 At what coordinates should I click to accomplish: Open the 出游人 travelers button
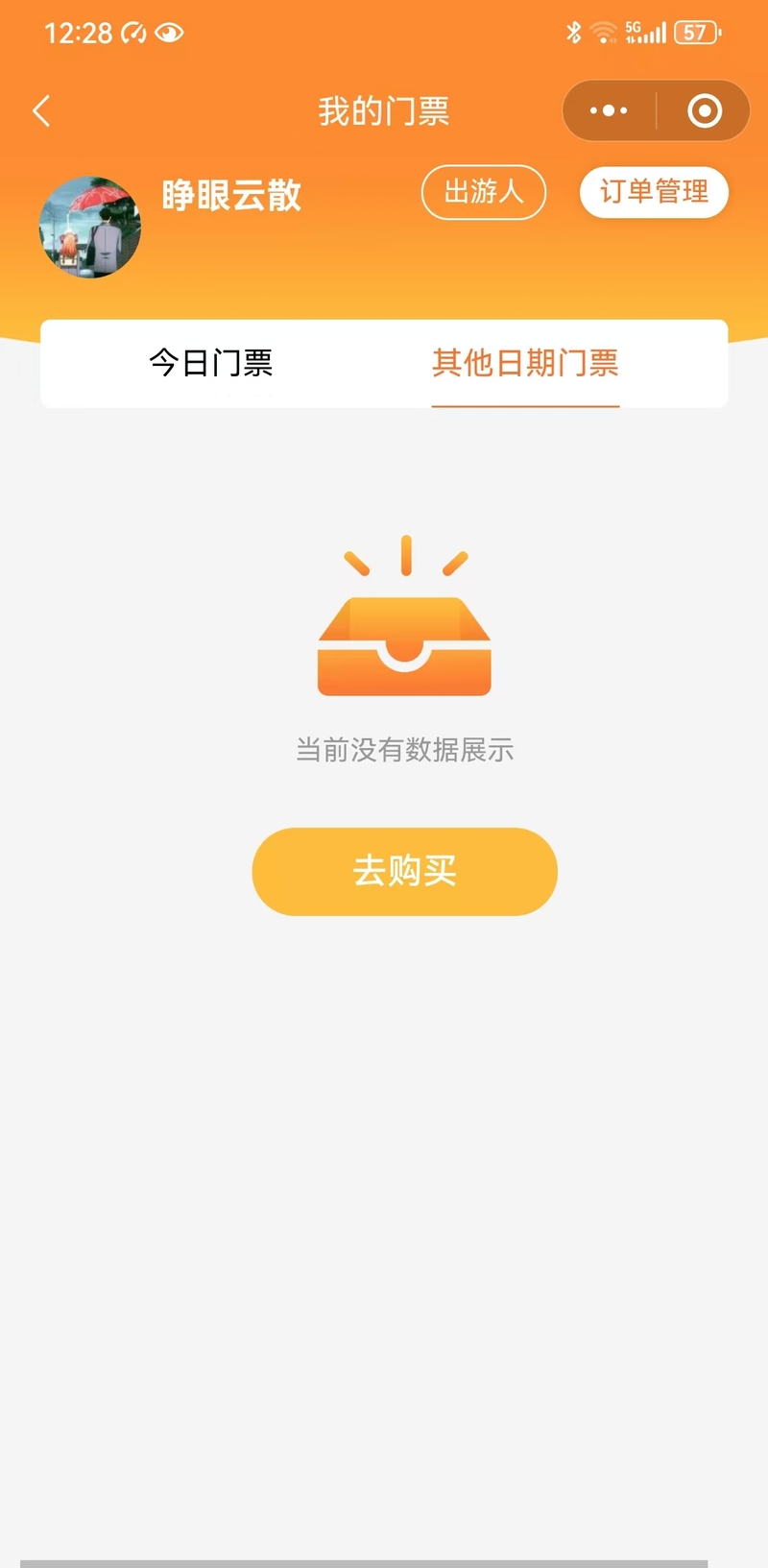coord(484,192)
